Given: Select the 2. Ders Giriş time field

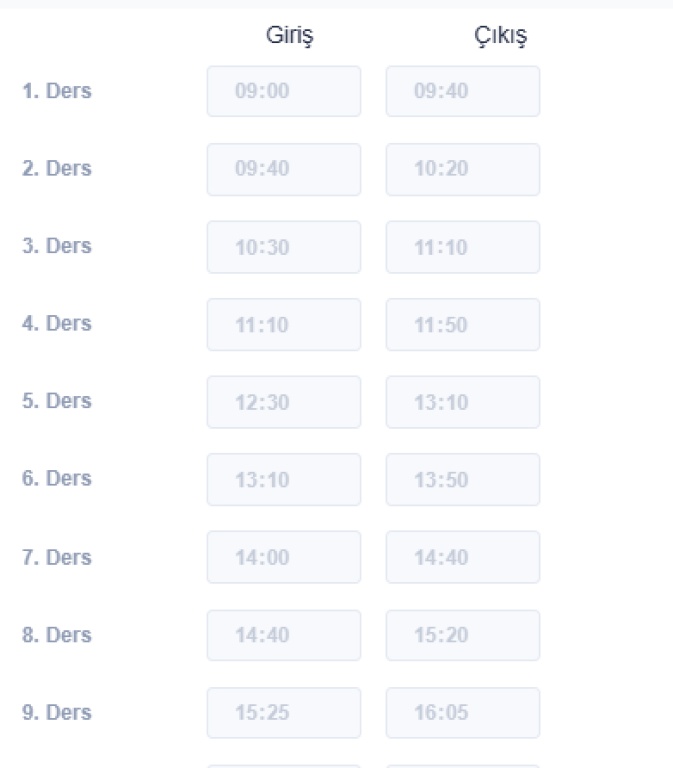Looking at the screenshot, I should click(x=283, y=169).
